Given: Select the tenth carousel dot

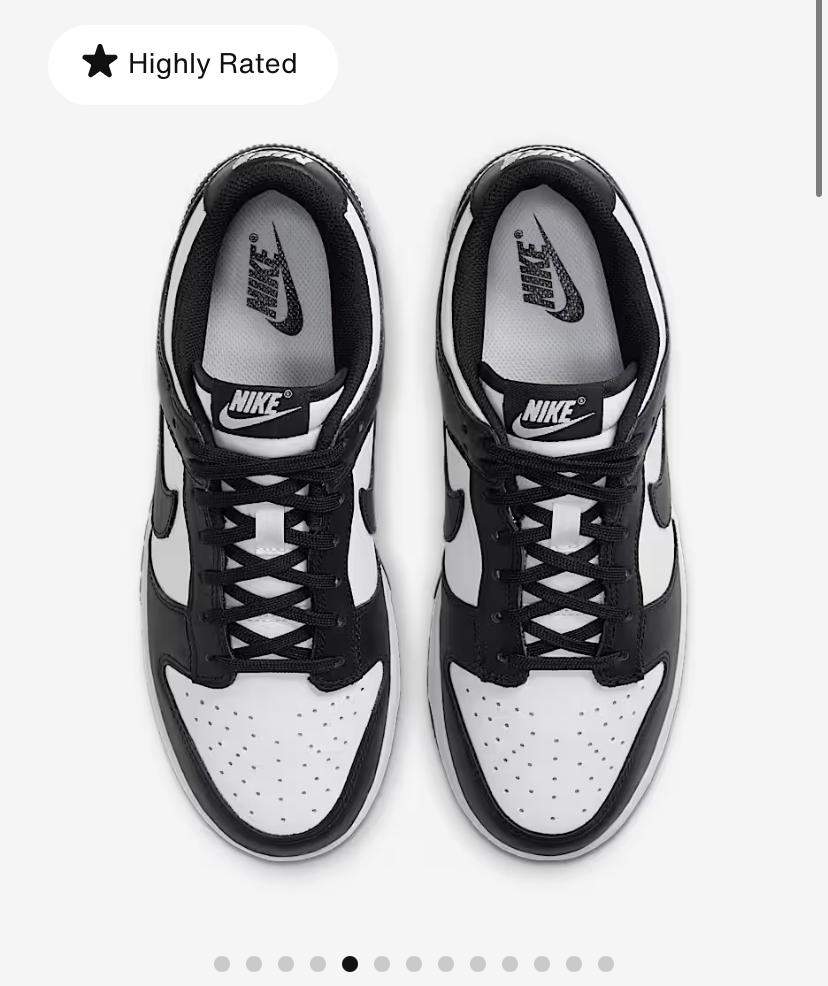Looking at the screenshot, I should point(509,964).
